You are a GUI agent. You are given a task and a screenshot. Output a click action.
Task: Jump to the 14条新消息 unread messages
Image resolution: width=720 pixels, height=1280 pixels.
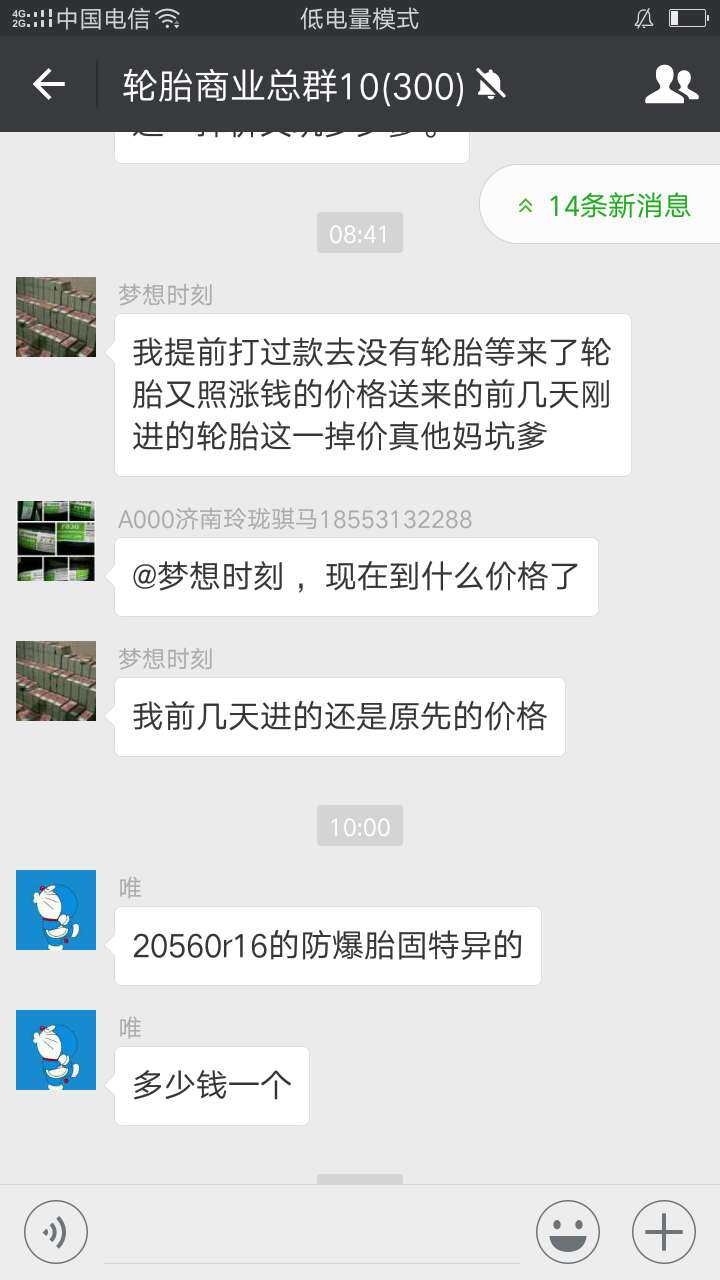coord(602,205)
